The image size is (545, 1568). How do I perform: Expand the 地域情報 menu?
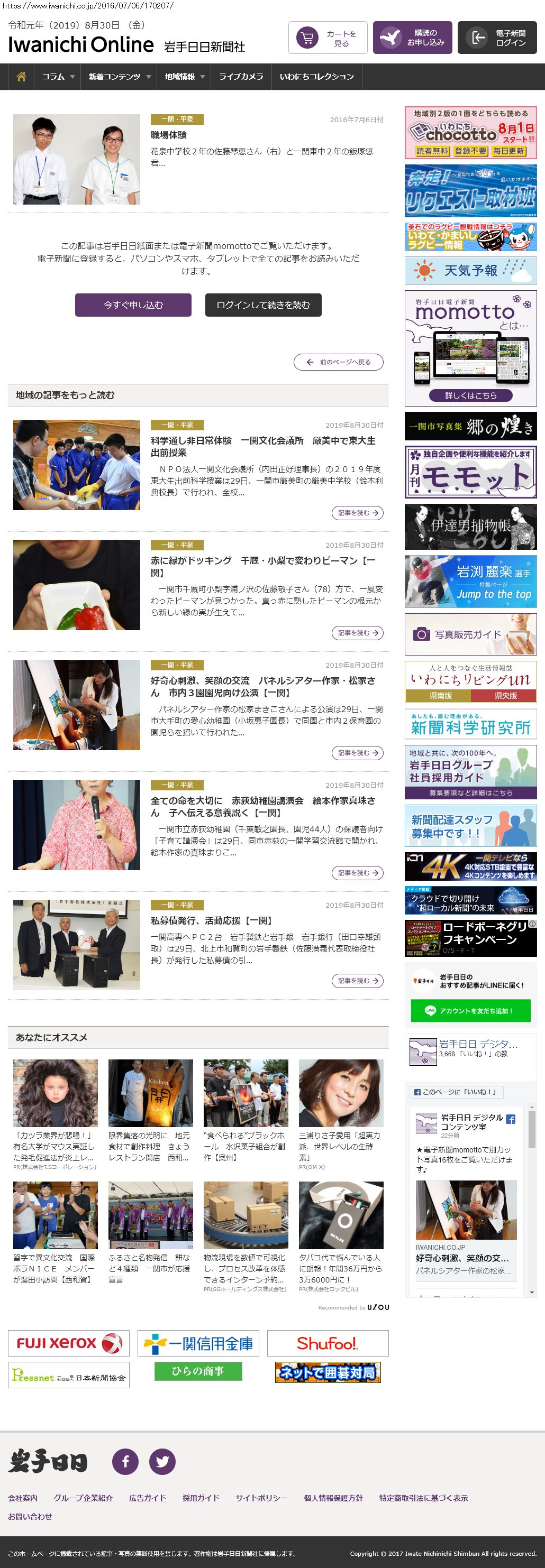(x=184, y=77)
